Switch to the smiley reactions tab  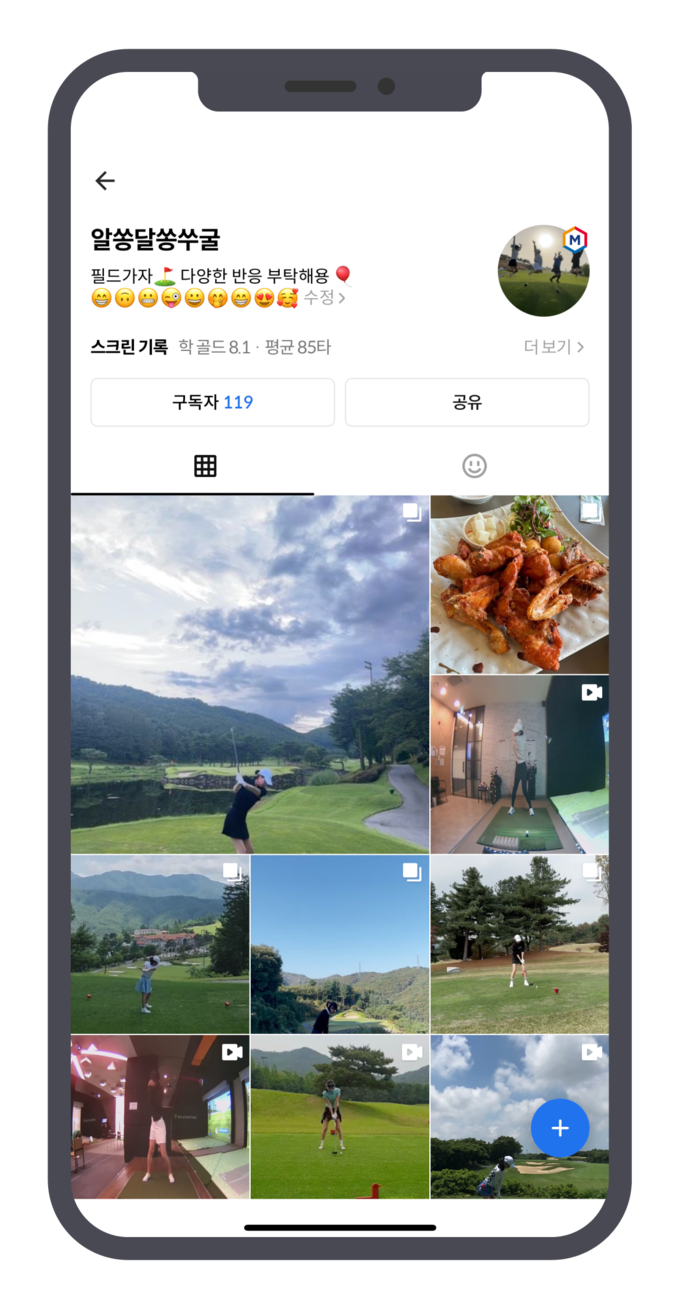[x=474, y=466]
